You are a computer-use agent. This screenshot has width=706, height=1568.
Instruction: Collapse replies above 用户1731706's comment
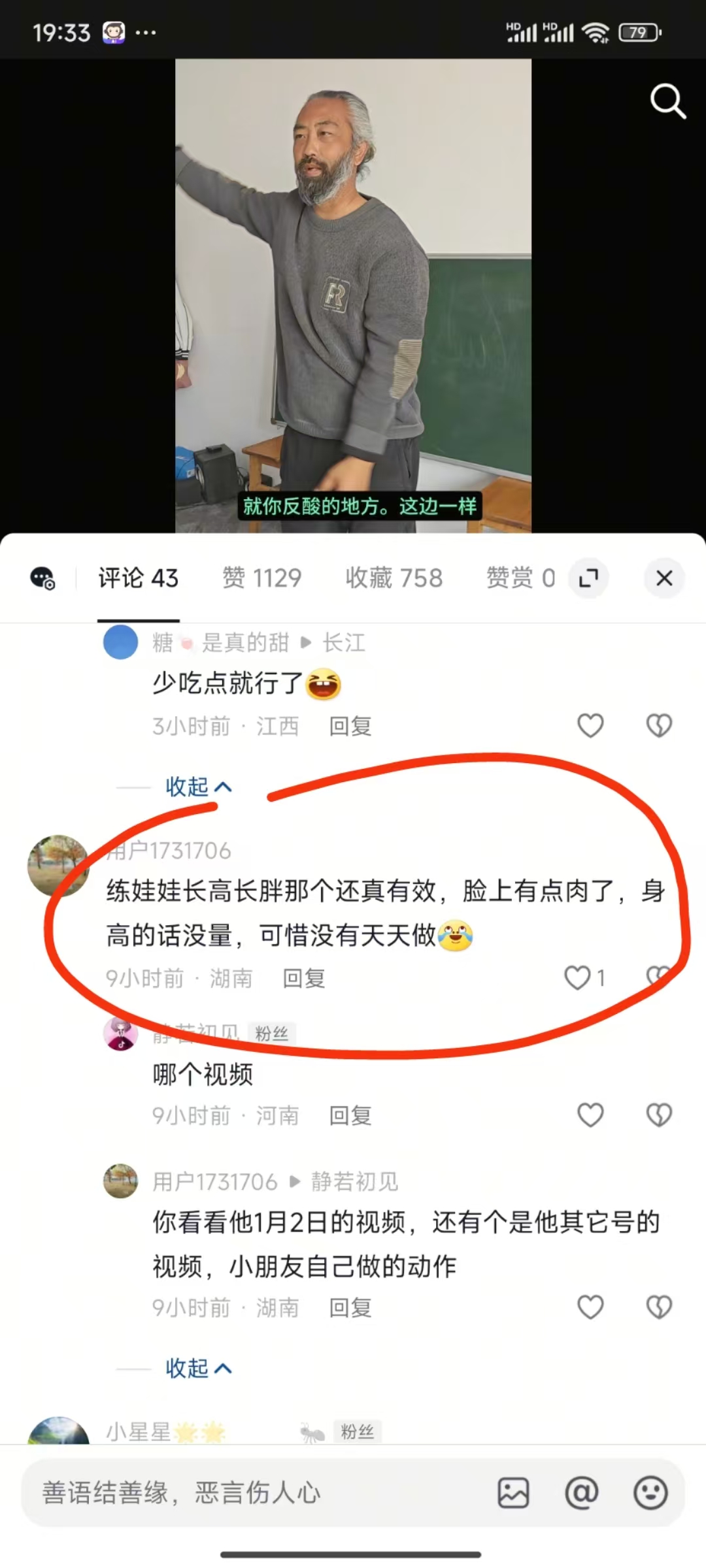coord(198,787)
